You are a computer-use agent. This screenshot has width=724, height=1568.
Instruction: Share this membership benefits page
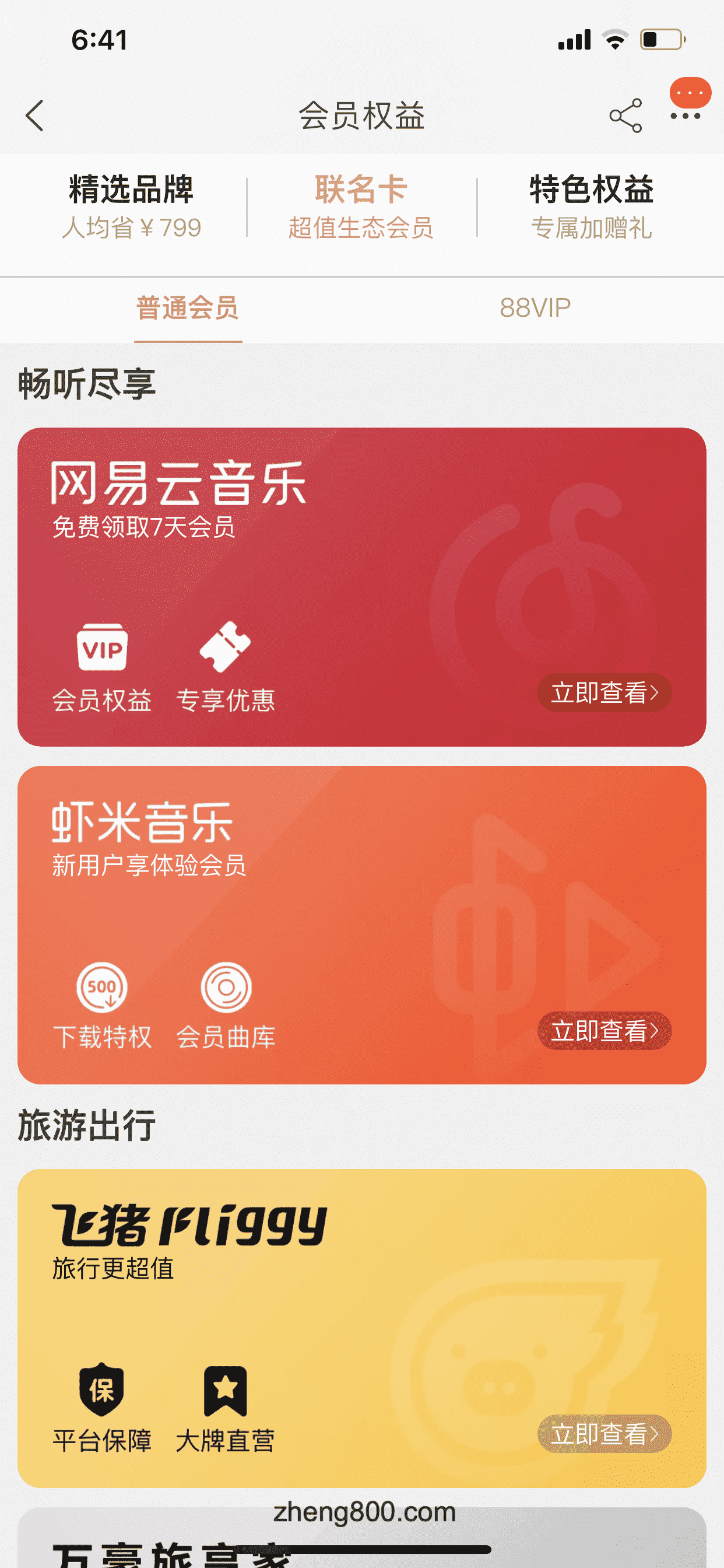[x=625, y=116]
